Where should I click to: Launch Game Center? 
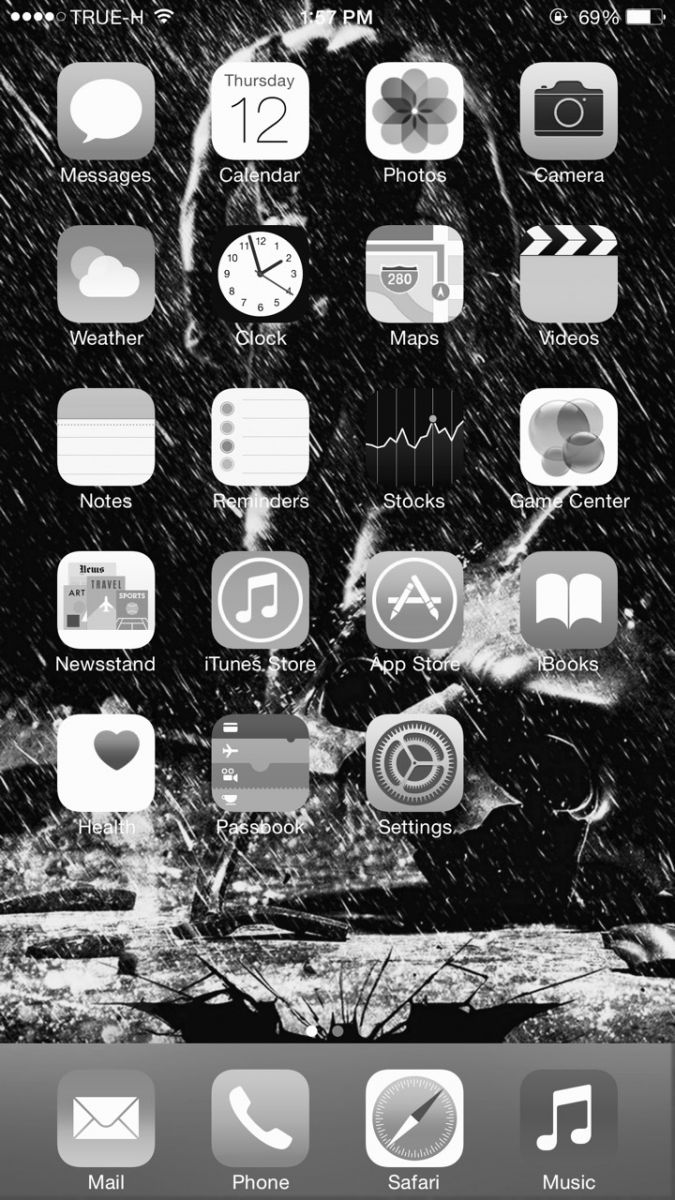[568, 437]
